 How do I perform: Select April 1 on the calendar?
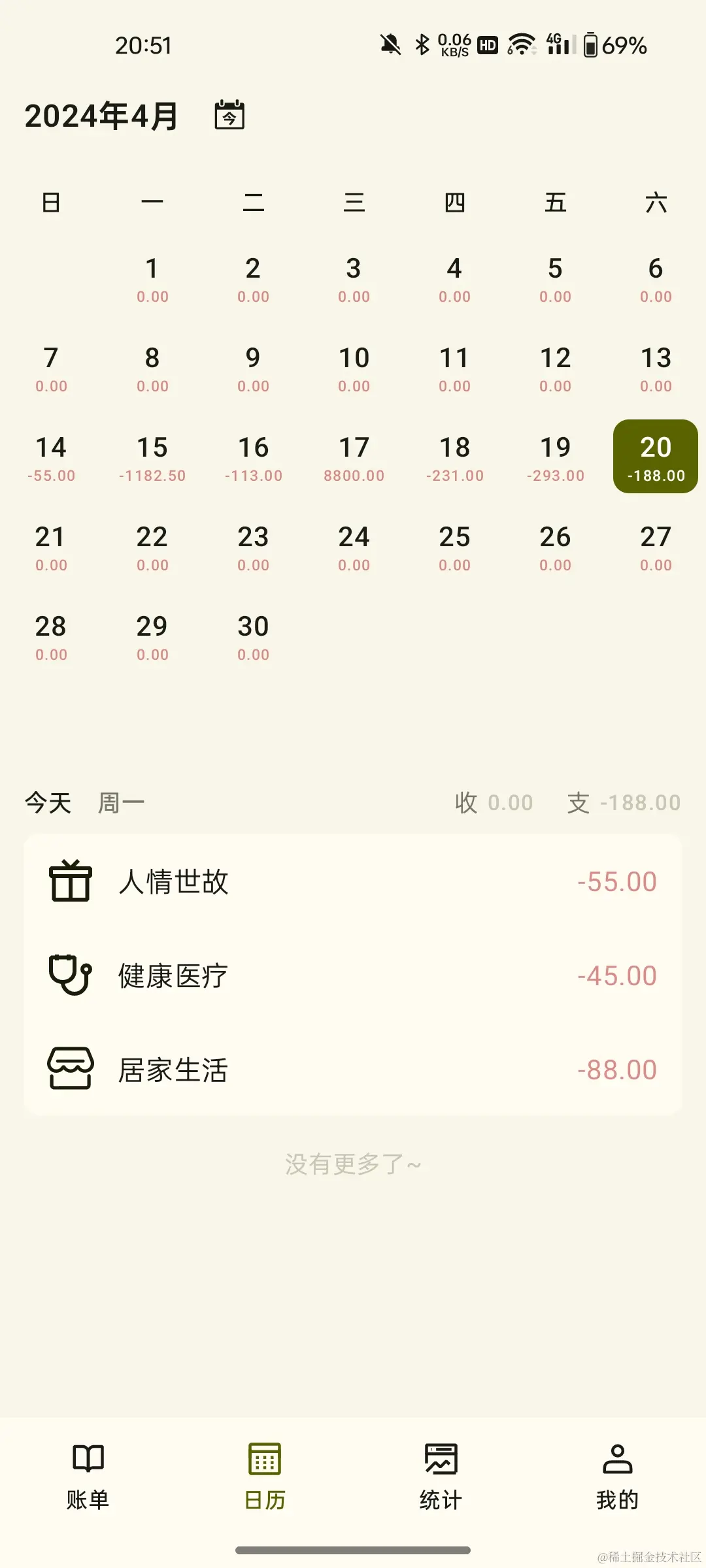tap(152, 278)
